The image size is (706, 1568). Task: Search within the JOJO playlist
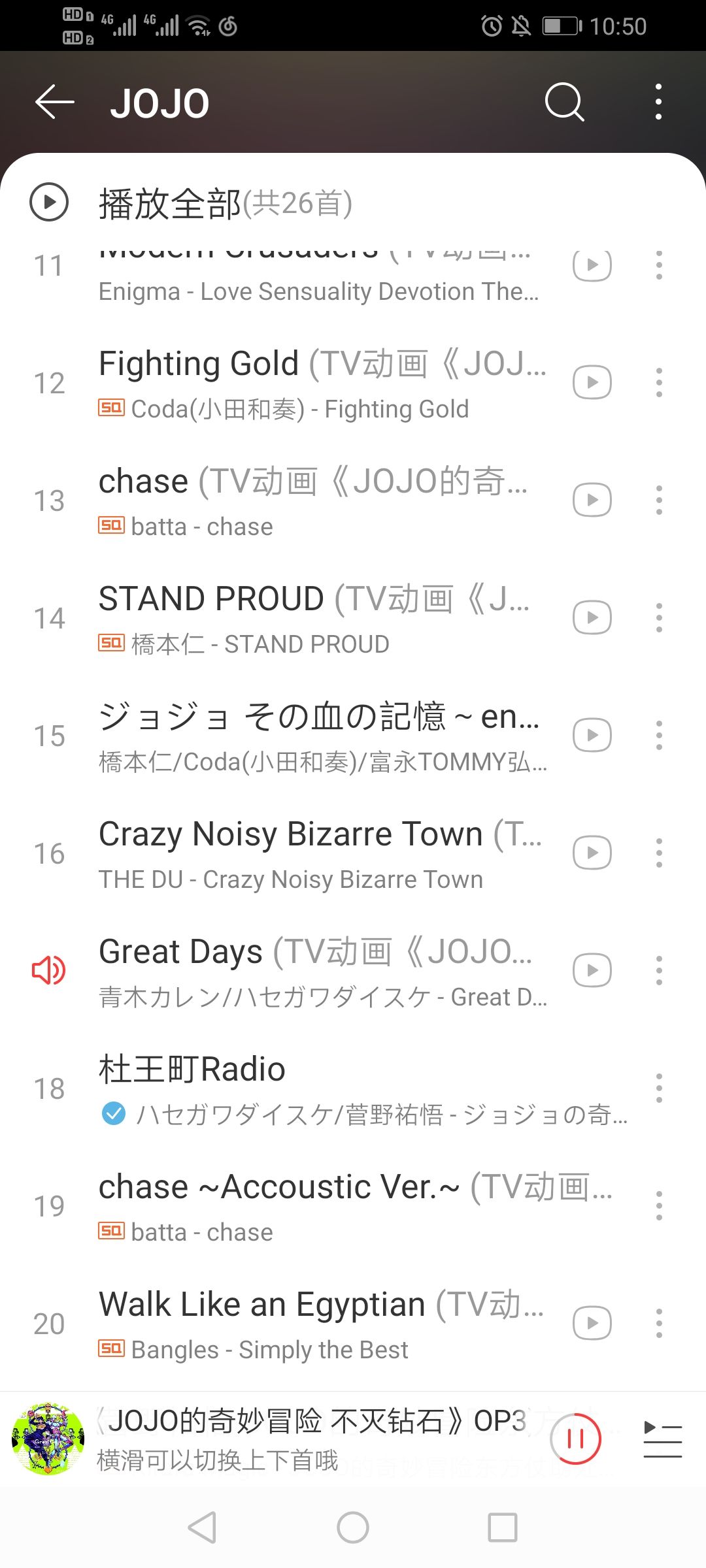pyautogui.click(x=564, y=103)
